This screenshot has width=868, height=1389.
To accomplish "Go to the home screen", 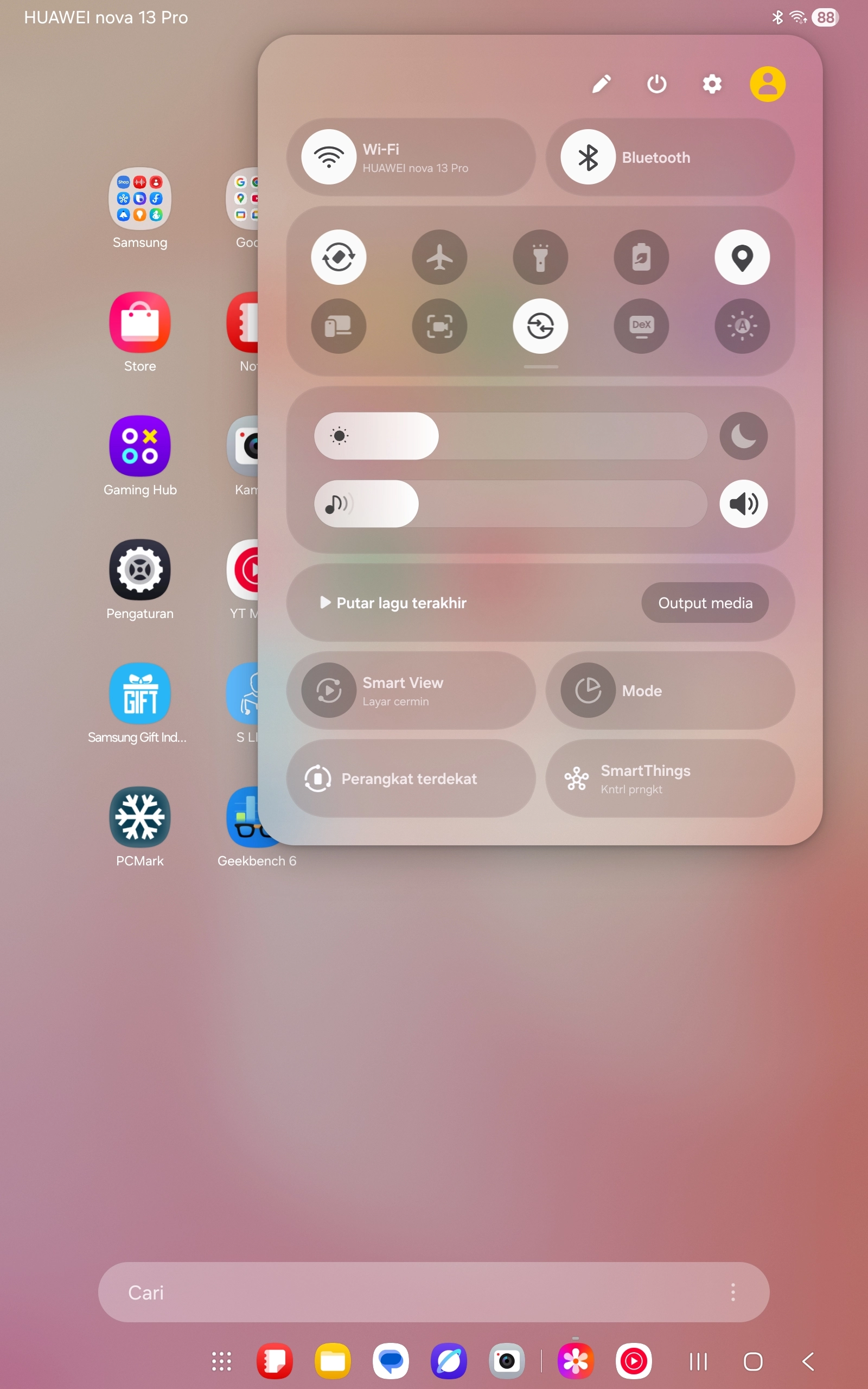I will [x=752, y=1361].
